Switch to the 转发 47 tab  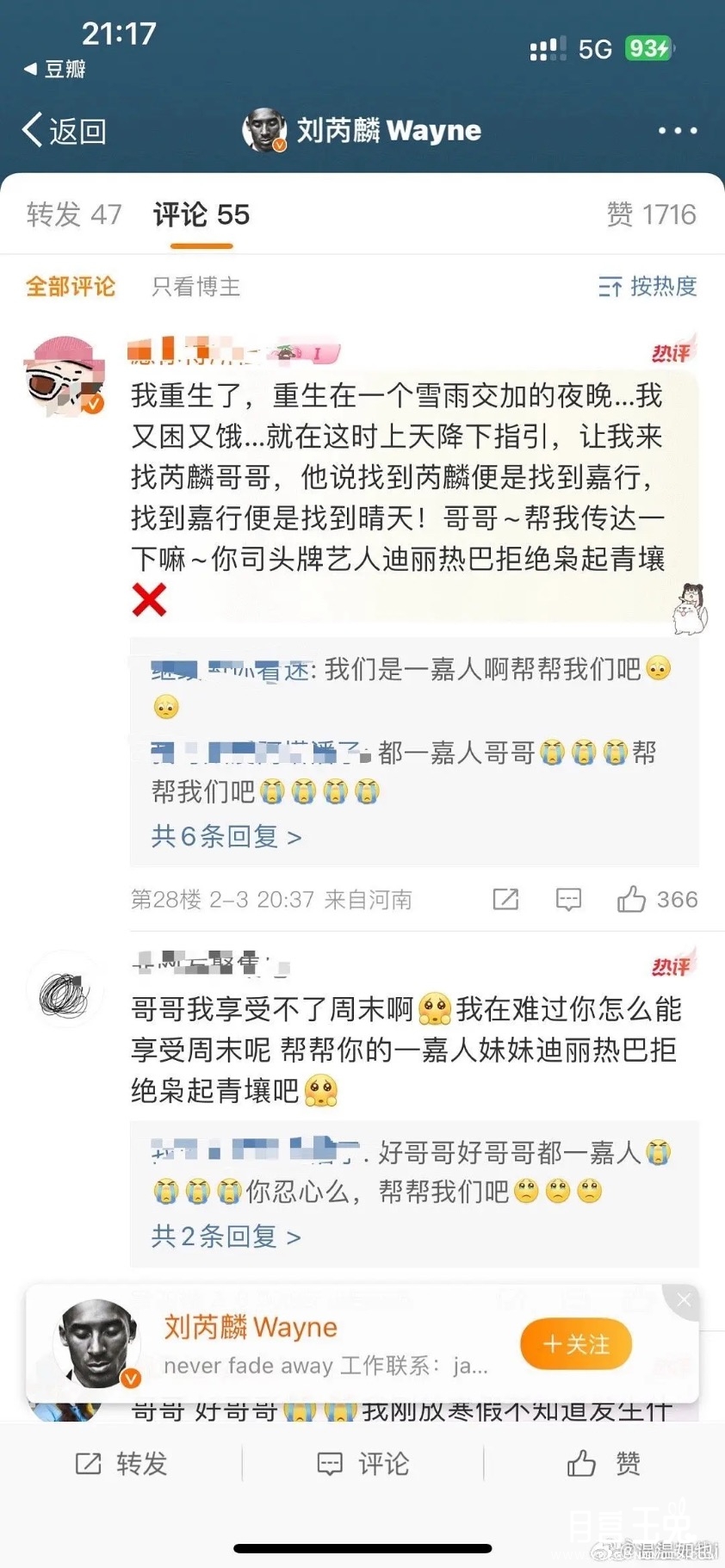tap(74, 214)
